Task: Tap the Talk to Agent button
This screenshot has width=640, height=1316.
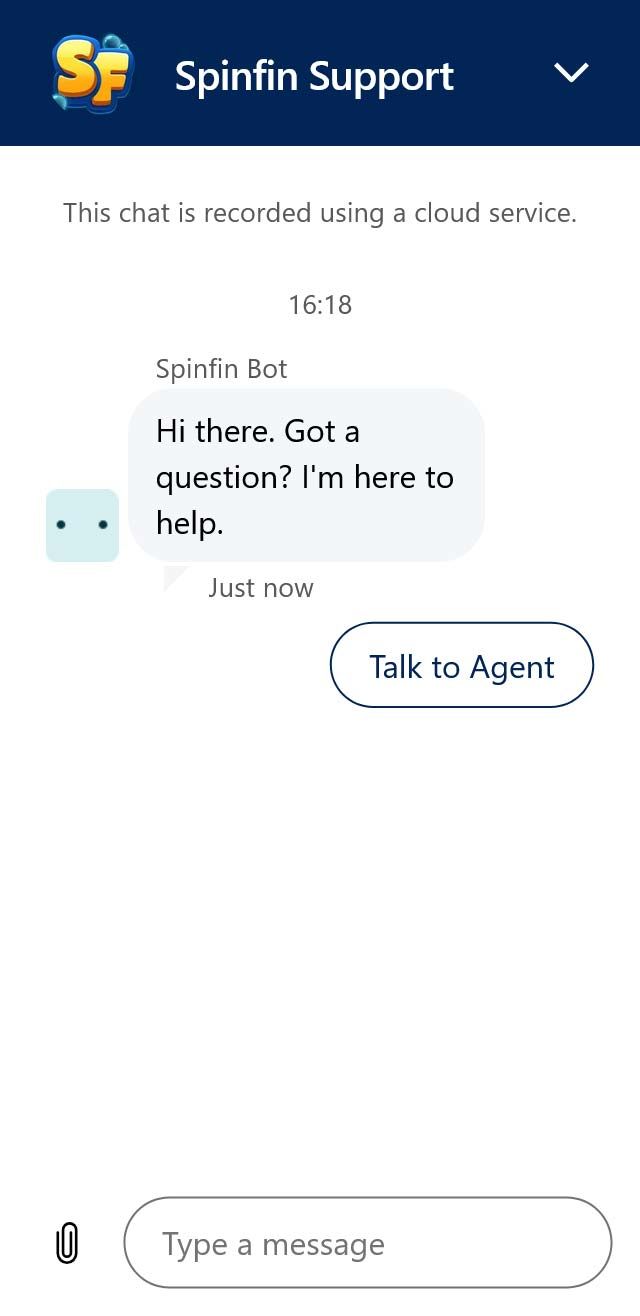Action: (x=461, y=666)
